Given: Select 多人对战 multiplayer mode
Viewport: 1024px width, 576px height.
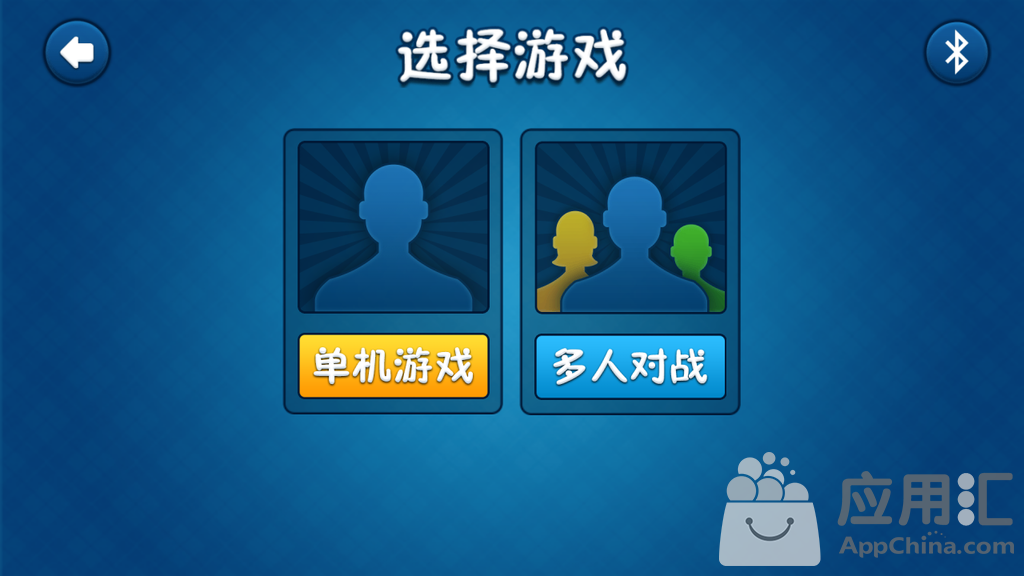Looking at the screenshot, I should coord(630,367).
